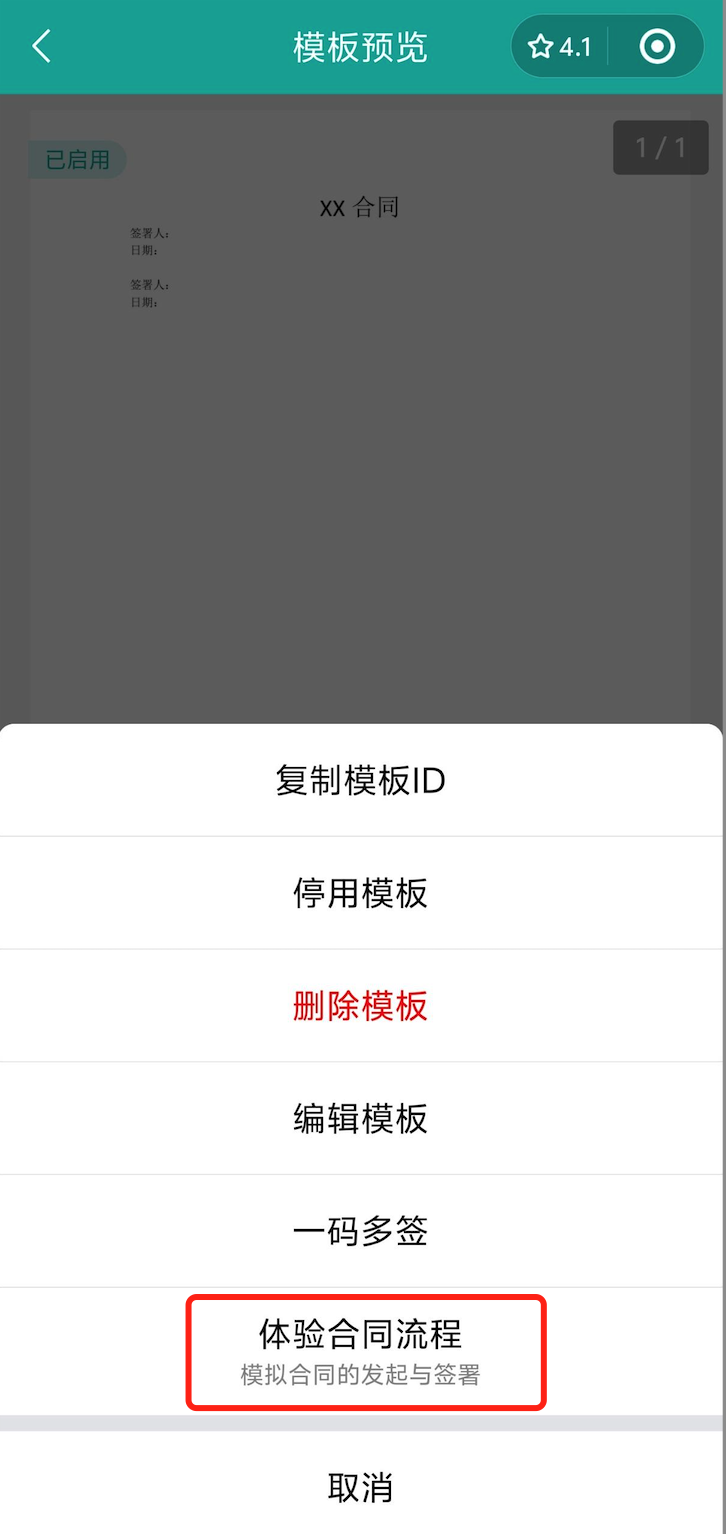The height and width of the screenshot is (1534, 726).
Task: Go back using the top-left arrow
Action: click(x=41, y=46)
